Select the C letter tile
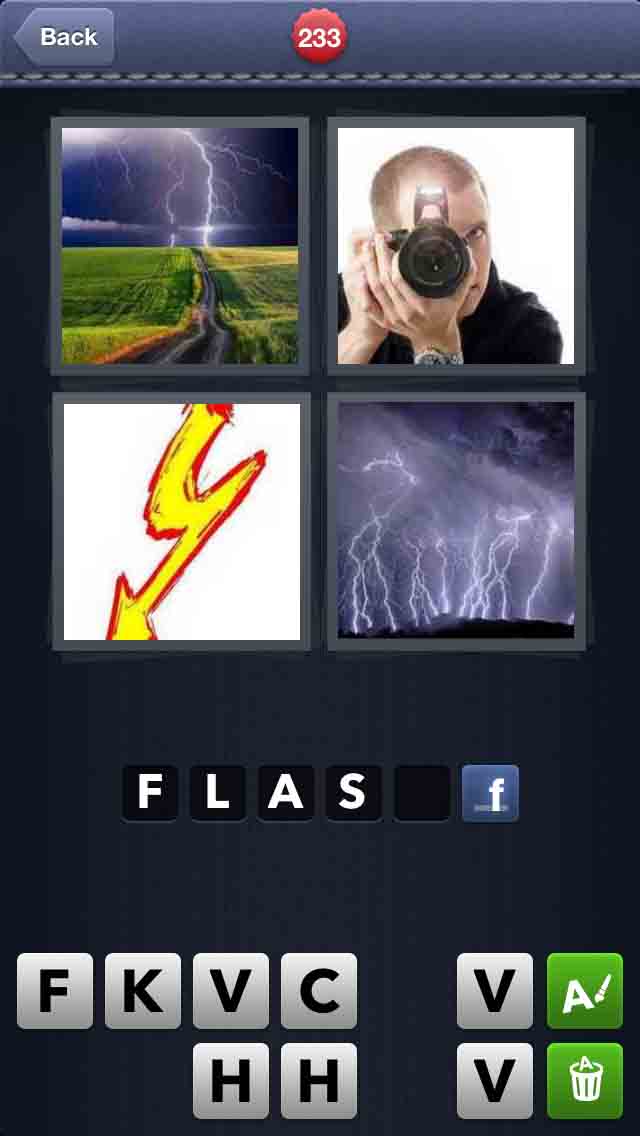This screenshot has height=1136, width=640. pos(319,991)
